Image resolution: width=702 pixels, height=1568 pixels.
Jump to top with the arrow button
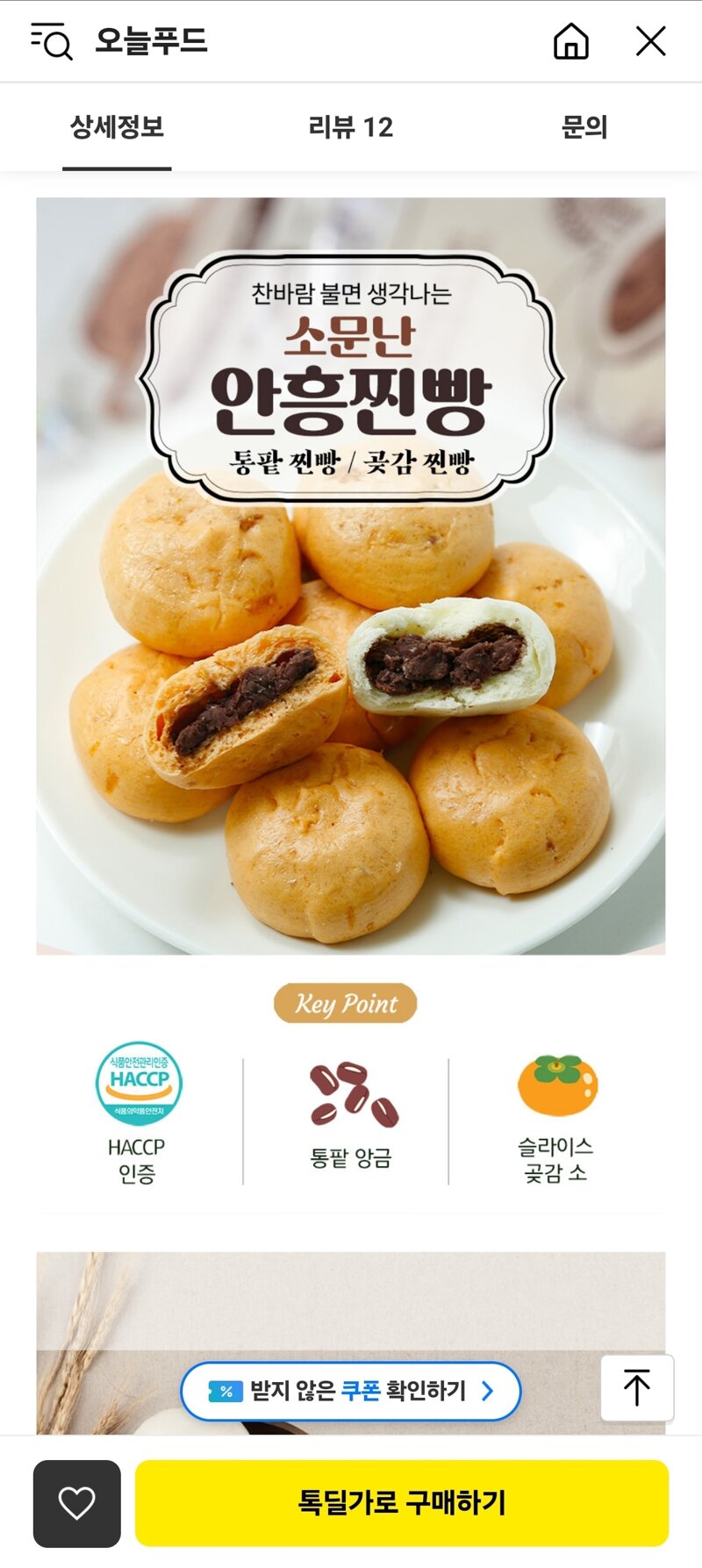point(637,1388)
